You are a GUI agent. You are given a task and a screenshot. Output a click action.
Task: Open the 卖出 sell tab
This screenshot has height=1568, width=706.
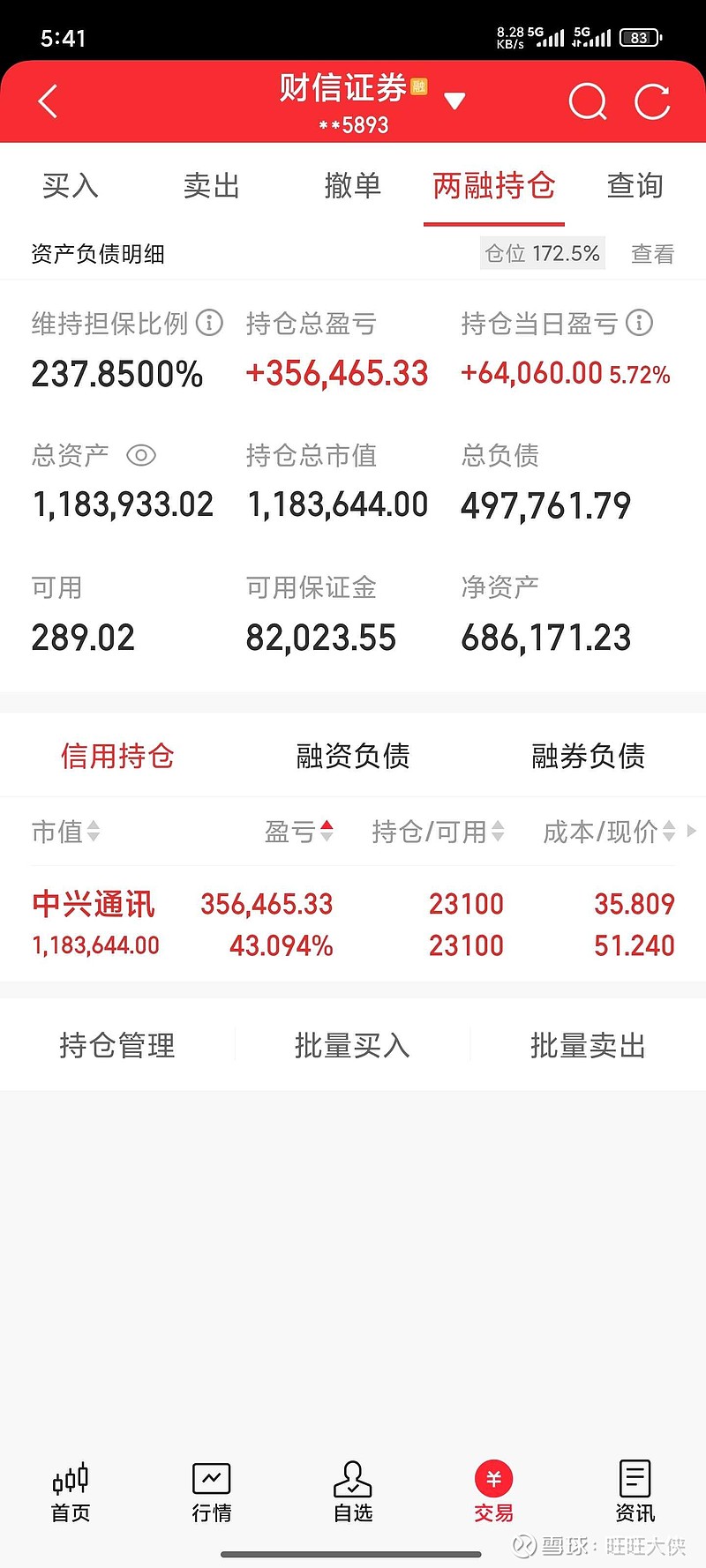pos(211,186)
